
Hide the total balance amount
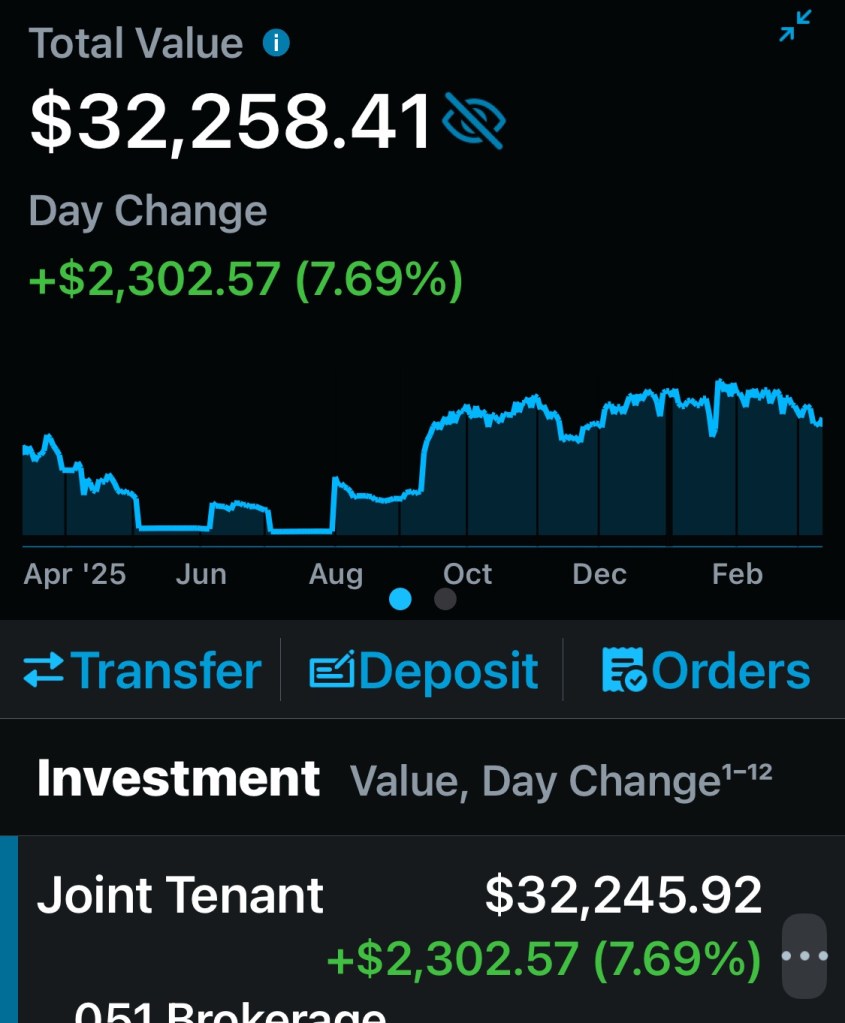click(x=474, y=121)
